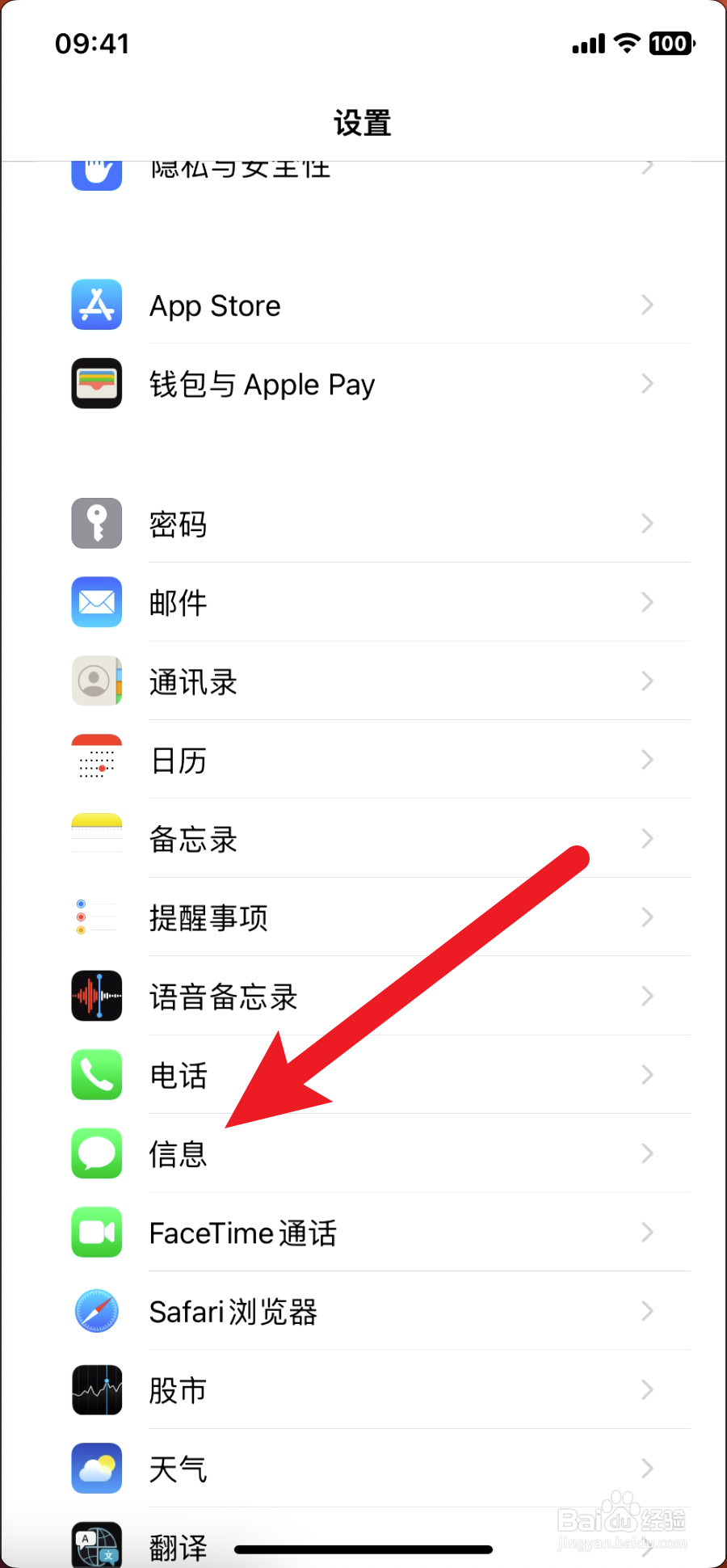Screen dimensions: 727x1568
Task: Tap the 语音备忘录 Voice Memos icon
Action: pos(96,996)
